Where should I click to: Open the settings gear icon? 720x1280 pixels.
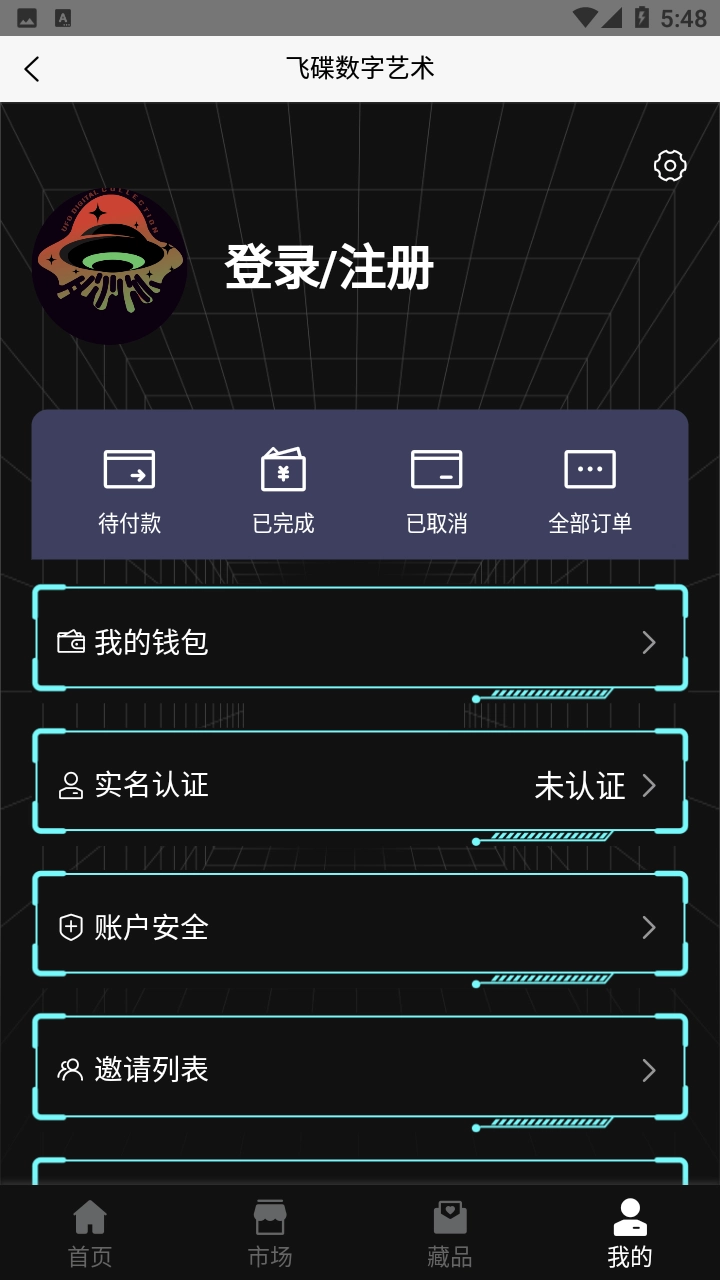click(668, 166)
